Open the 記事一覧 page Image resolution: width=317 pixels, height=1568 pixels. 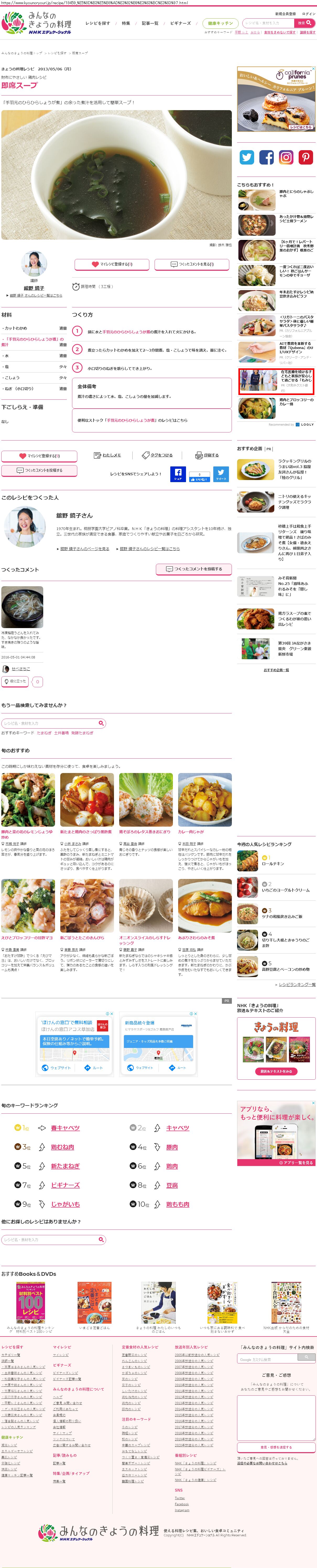150,23
